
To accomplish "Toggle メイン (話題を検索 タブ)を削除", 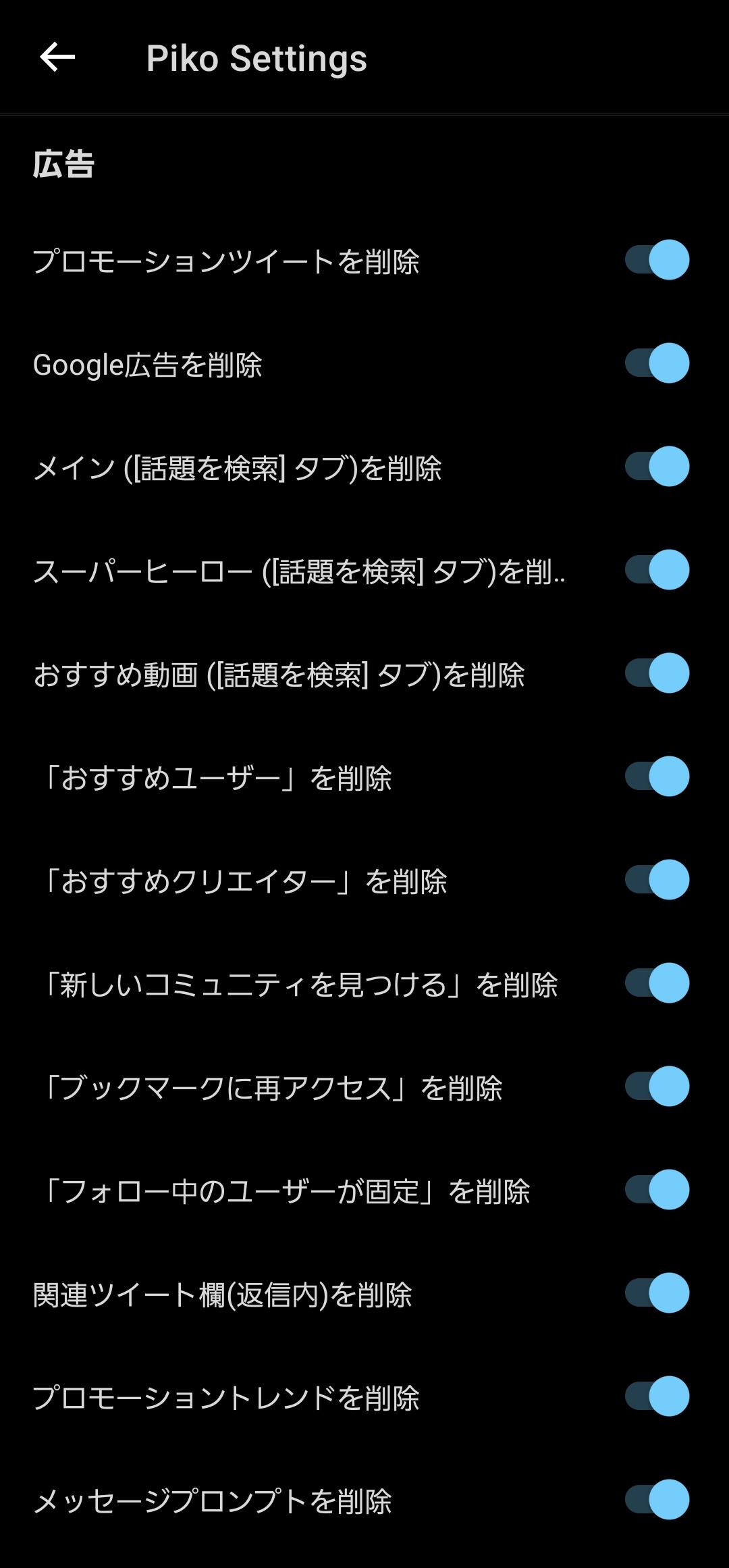I will point(656,467).
